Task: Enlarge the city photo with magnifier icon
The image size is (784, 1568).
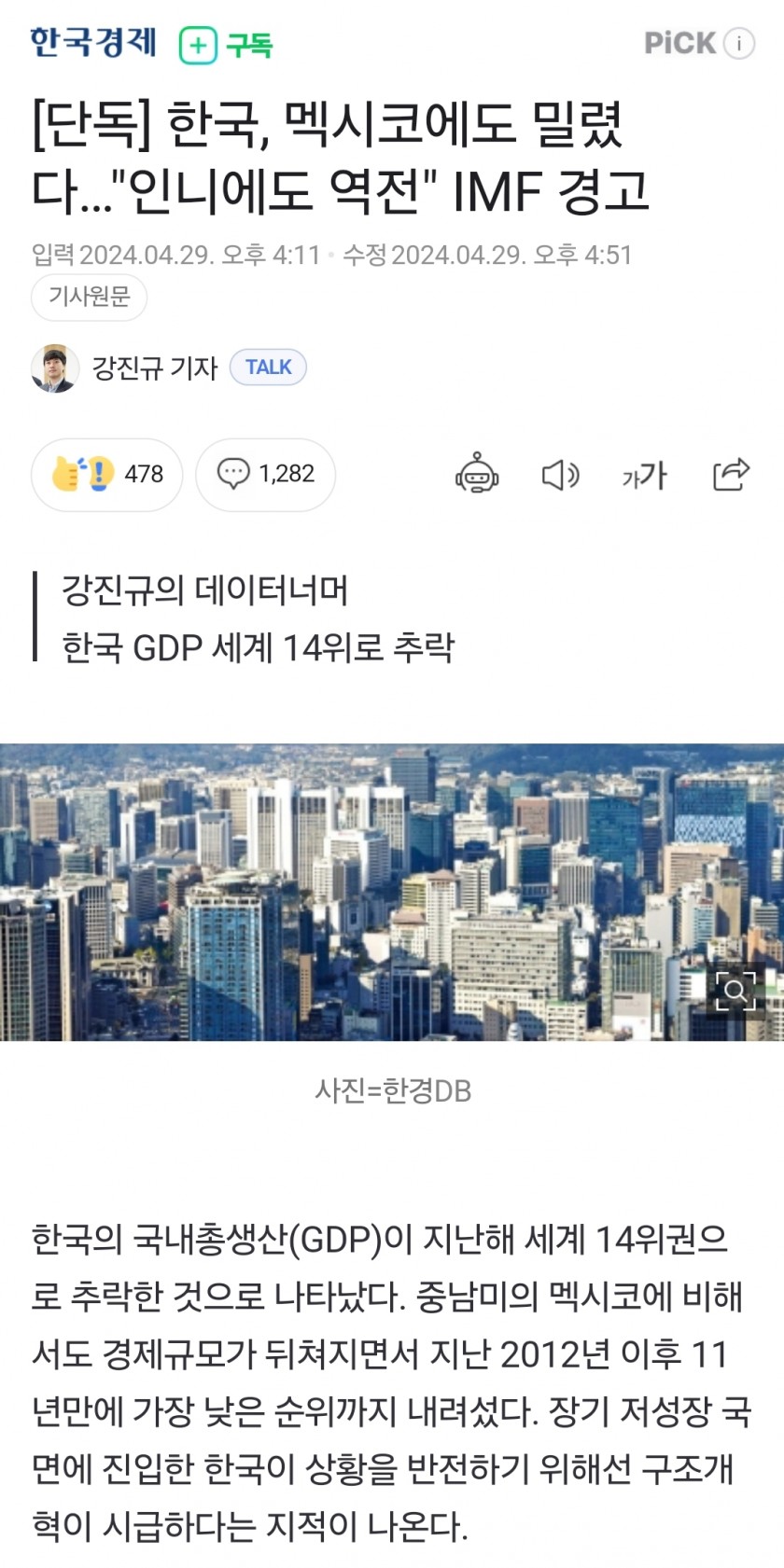Action: 735,990
